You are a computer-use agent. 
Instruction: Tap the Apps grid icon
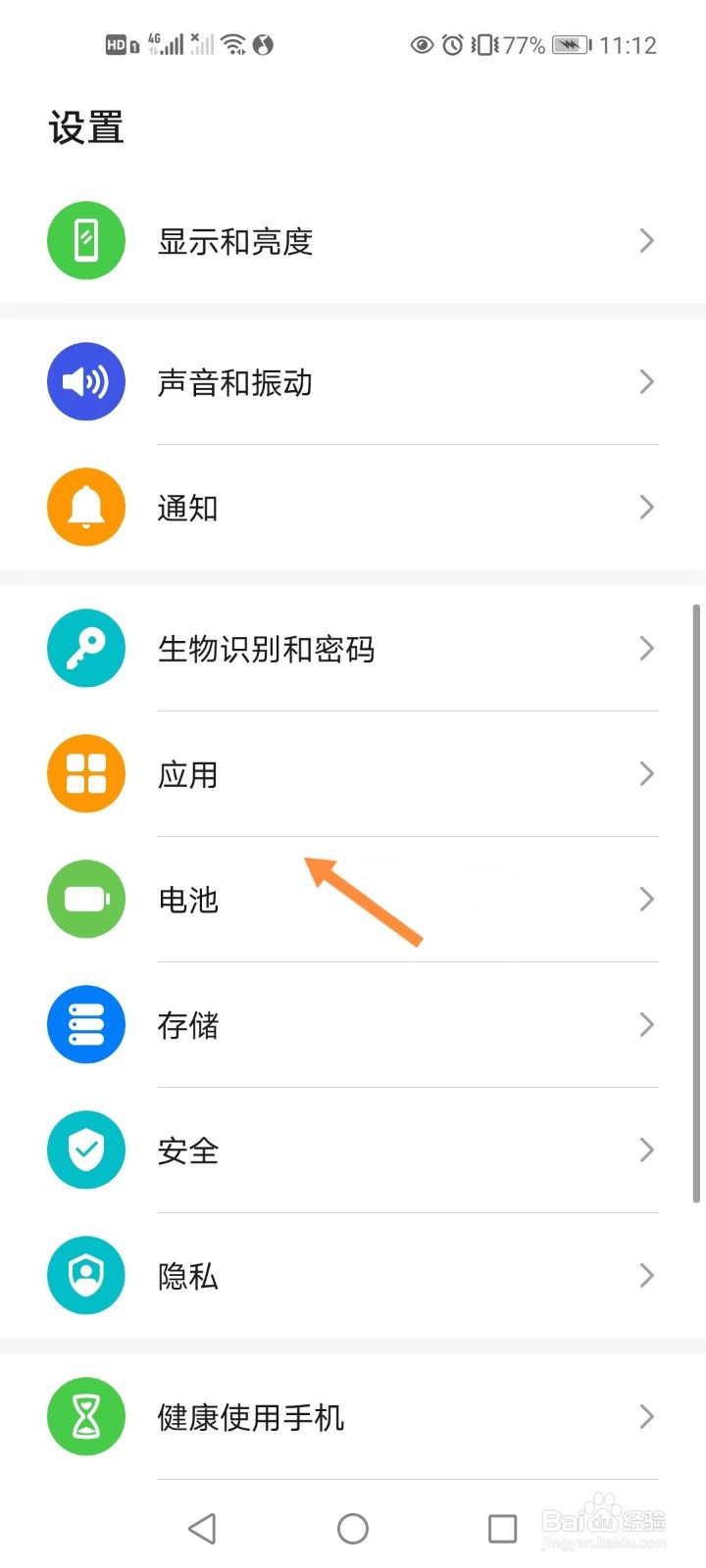[85, 773]
